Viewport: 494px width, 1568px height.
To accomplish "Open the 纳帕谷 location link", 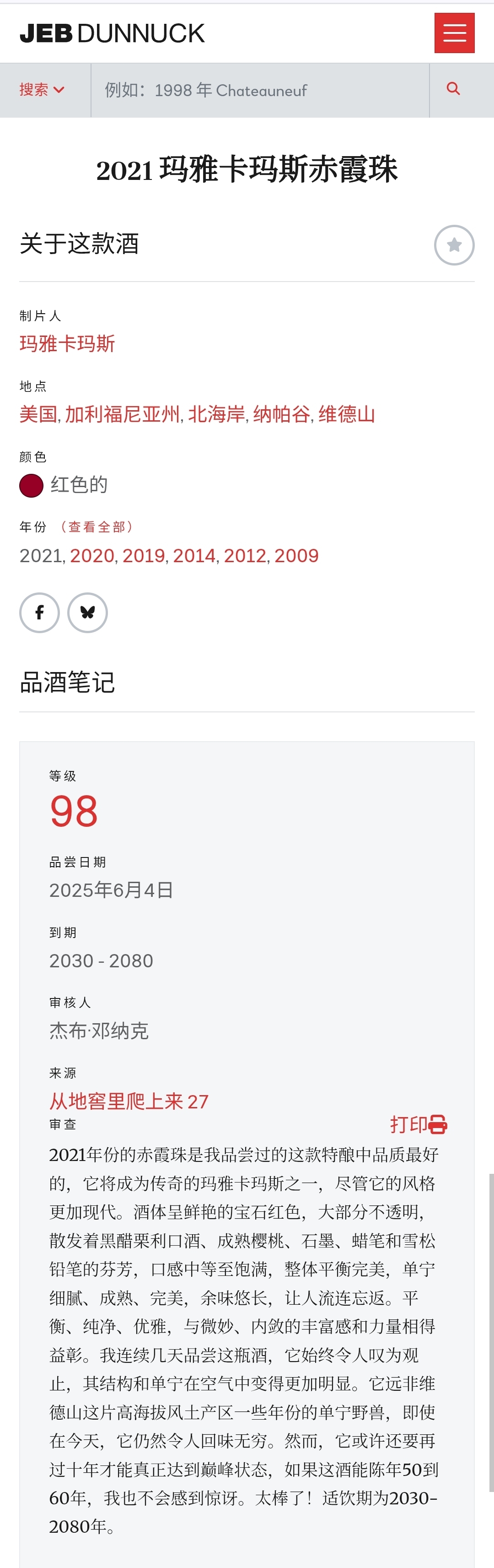I will (x=281, y=414).
